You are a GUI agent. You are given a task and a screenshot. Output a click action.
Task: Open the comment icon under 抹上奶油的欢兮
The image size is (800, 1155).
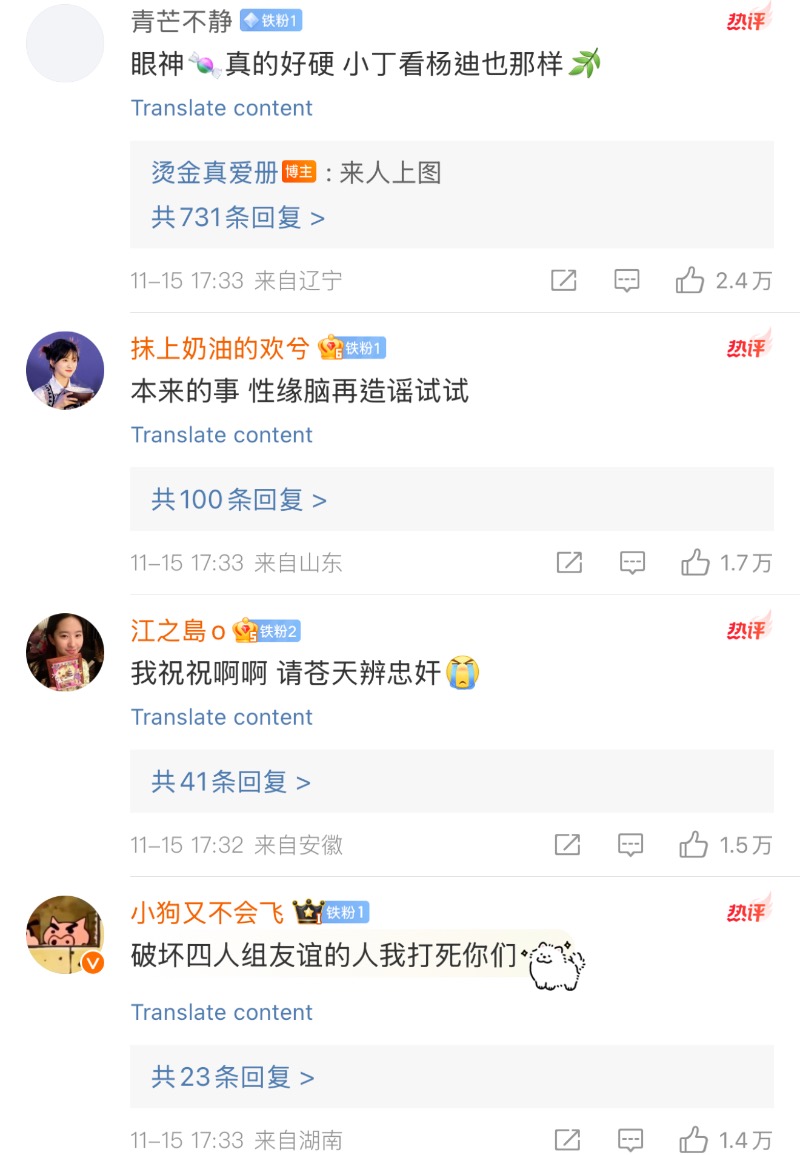pyautogui.click(x=632, y=563)
